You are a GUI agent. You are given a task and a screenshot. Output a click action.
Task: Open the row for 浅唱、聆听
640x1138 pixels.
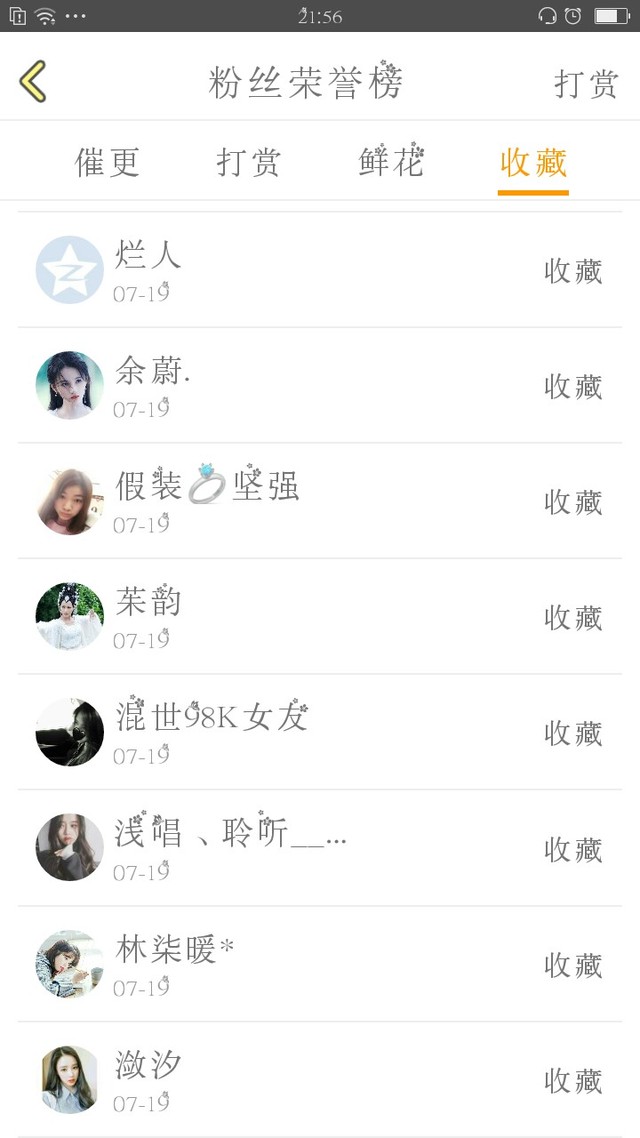[320, 849]
